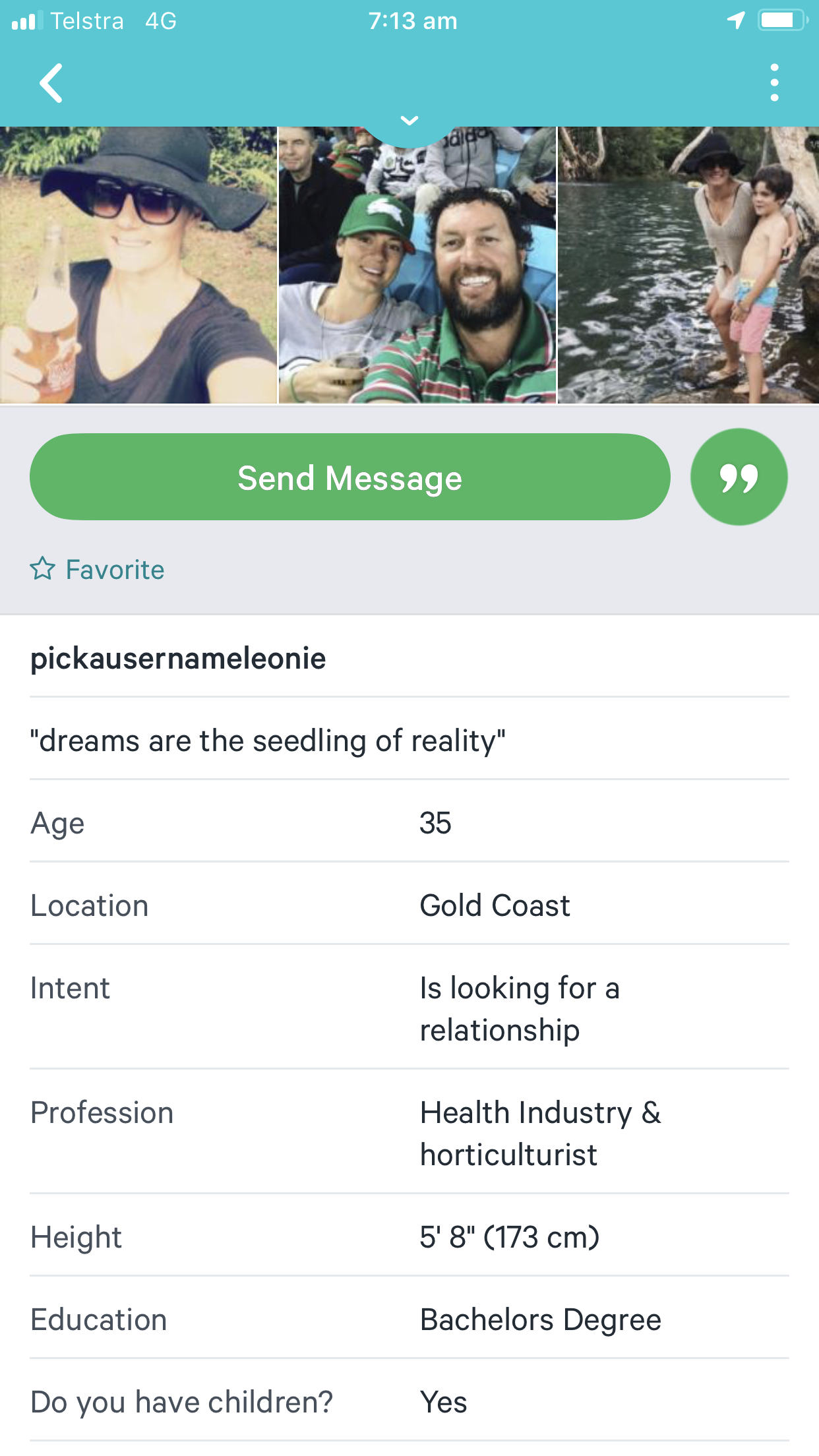This screenshot has height=1456, width=819.
Task: Add this profile to Favorites
Action: (98, 569)
